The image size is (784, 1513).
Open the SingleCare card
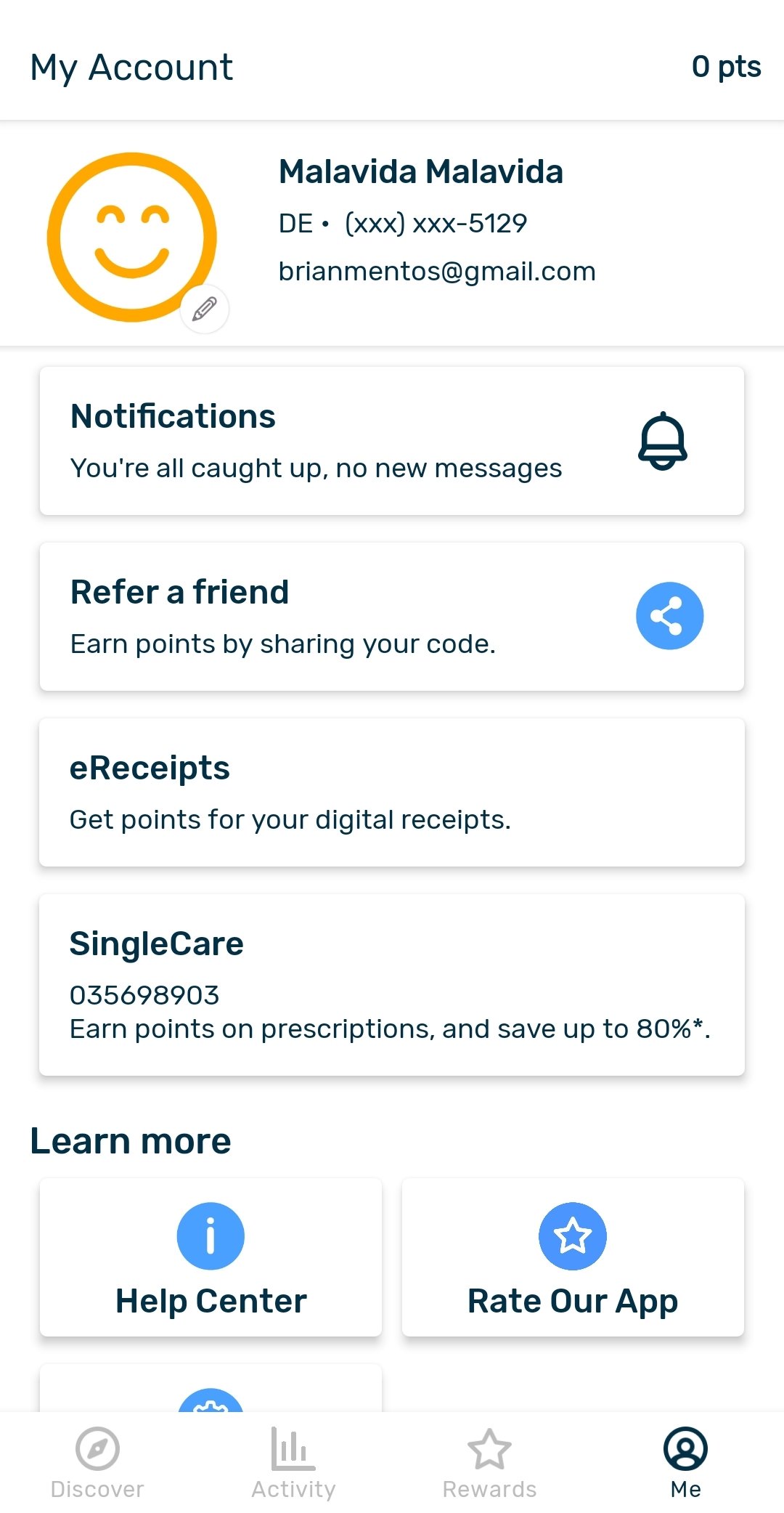click(x=392, y=984)
